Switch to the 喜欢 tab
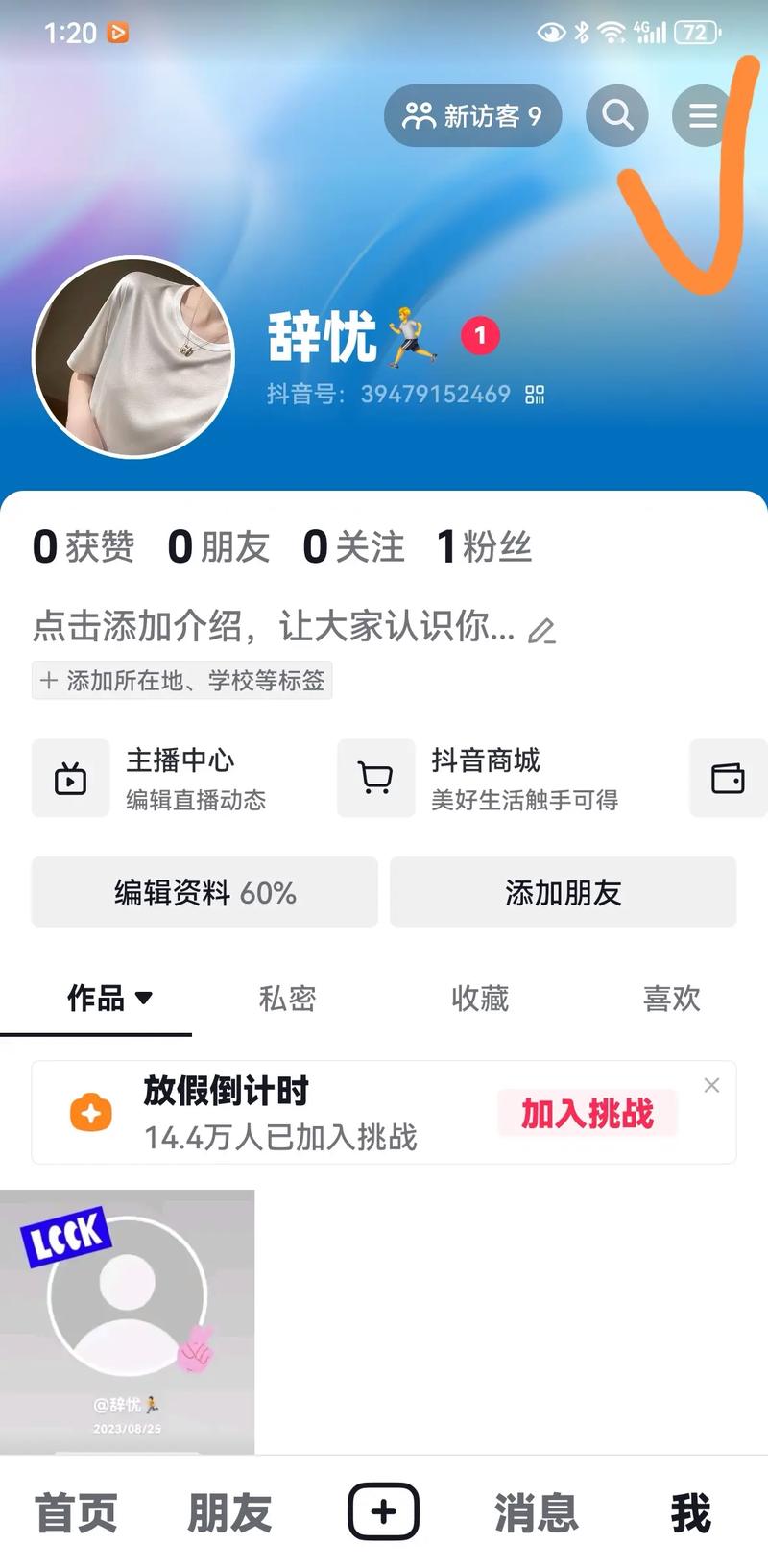This screenshot has width=768, height=1568. click(x=671, y=999)
